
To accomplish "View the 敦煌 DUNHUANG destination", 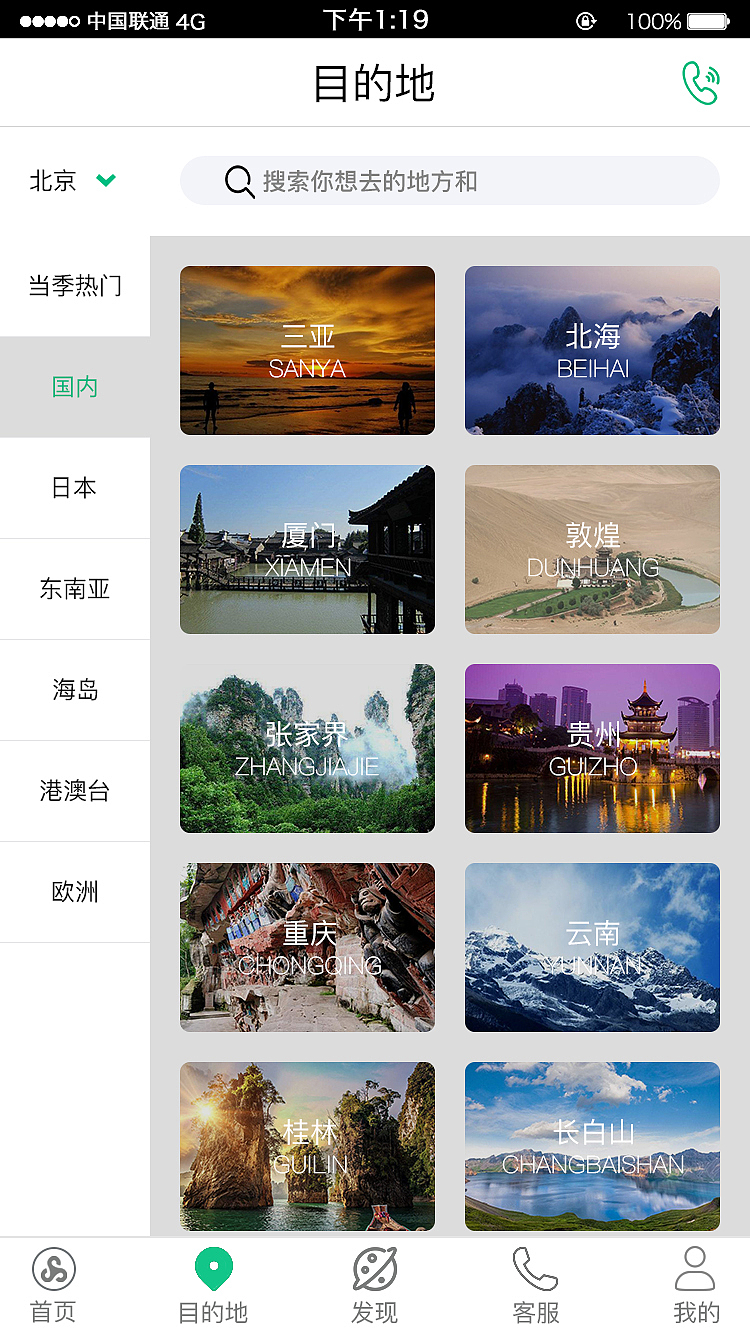I will (x=592, y=549).
